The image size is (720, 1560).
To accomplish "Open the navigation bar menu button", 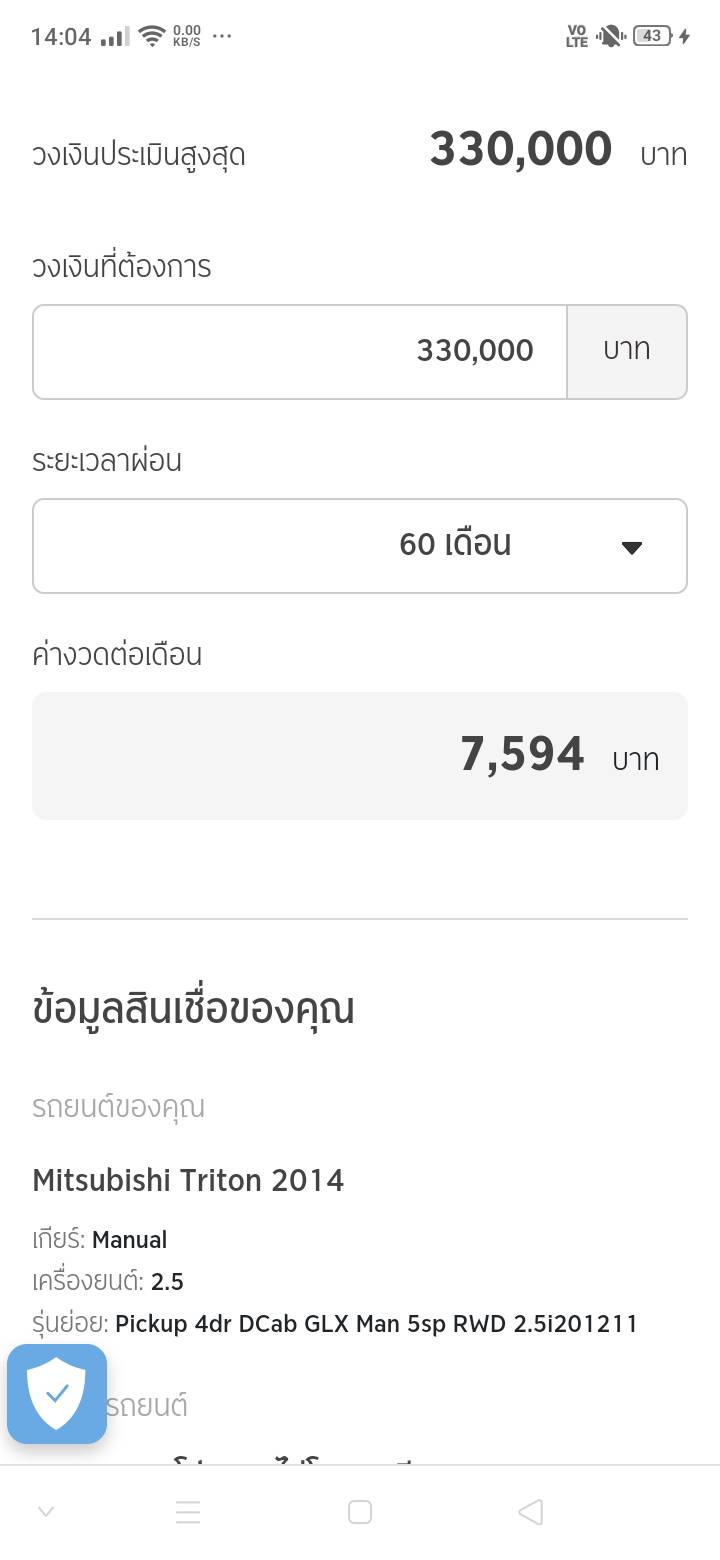I will 188,1512.
